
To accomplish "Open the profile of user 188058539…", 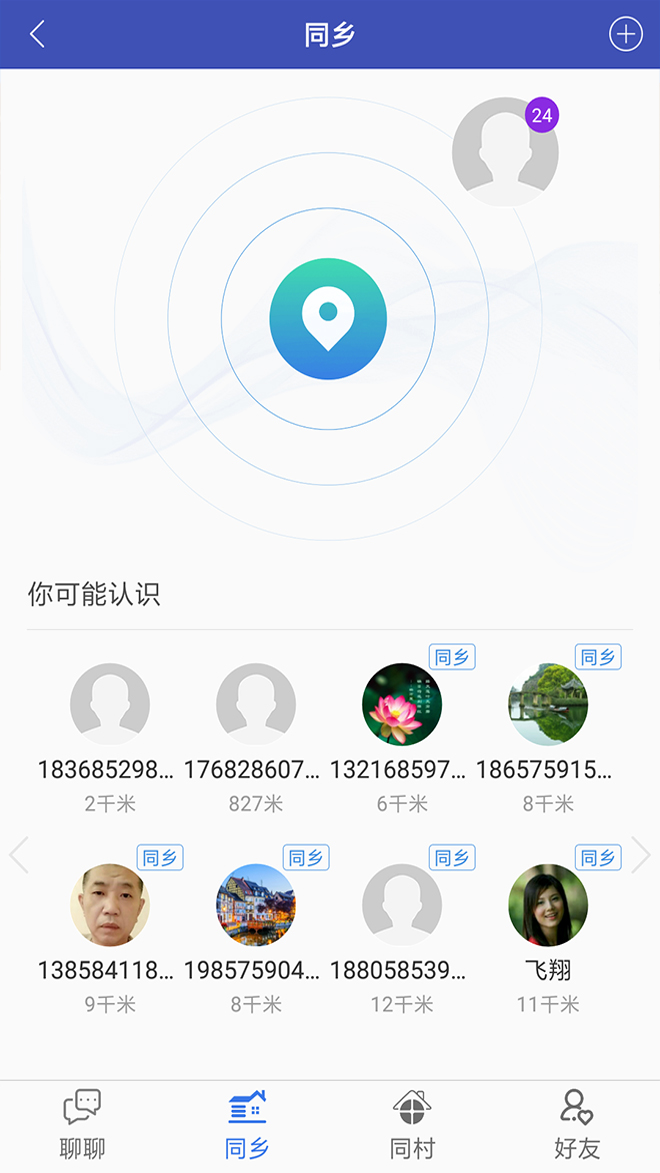I will coord(402,905).
